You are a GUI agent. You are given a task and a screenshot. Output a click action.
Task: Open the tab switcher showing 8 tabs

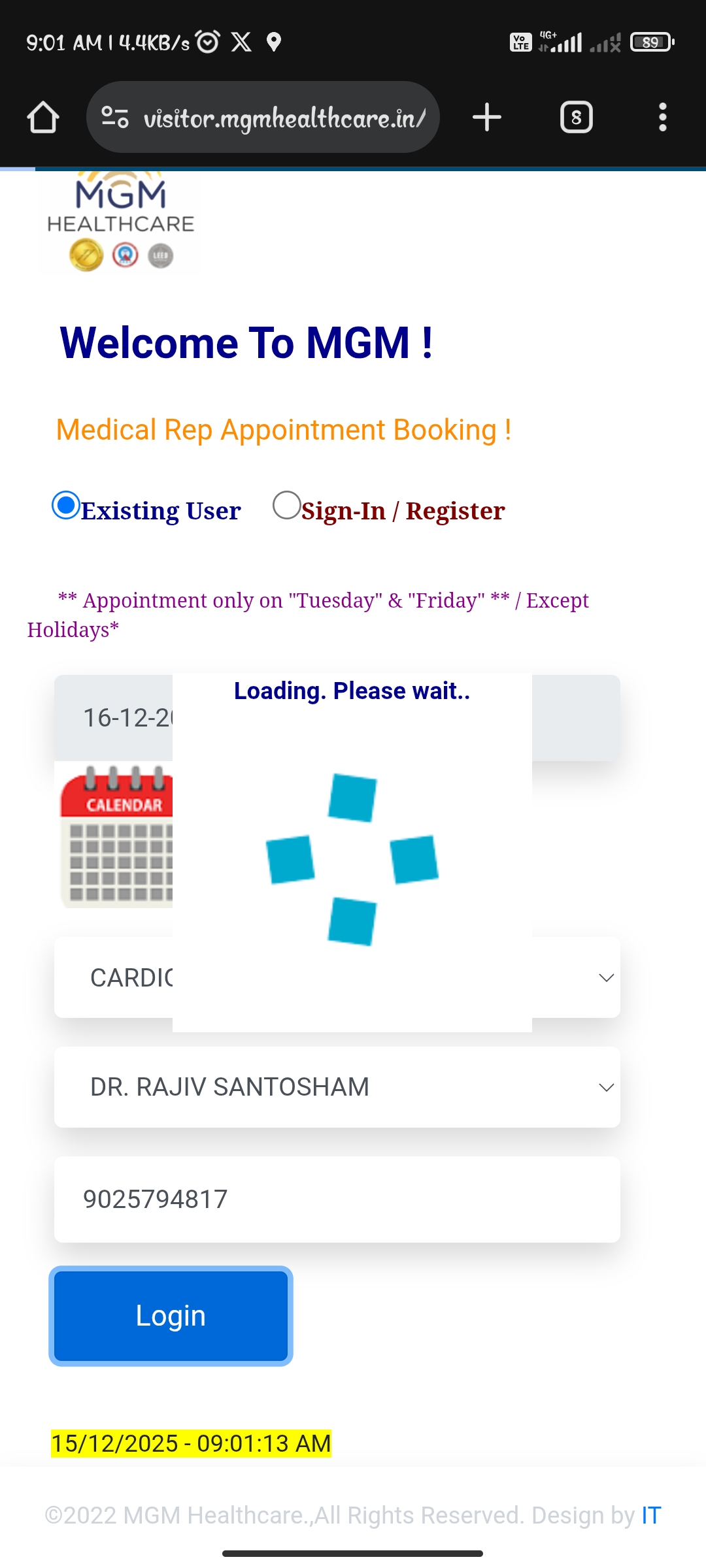point(576,118)
